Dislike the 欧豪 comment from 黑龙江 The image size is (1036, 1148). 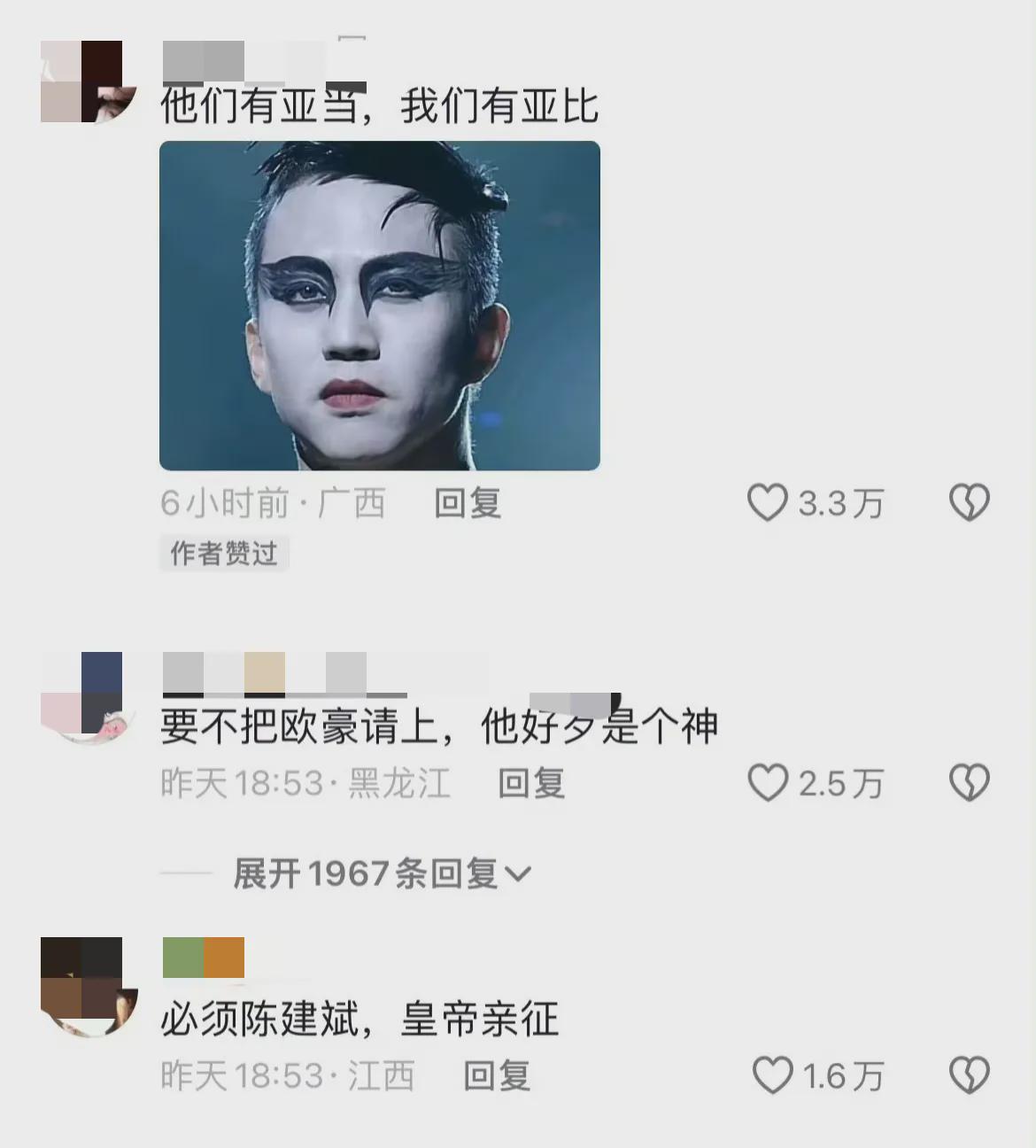pos(969,783)
